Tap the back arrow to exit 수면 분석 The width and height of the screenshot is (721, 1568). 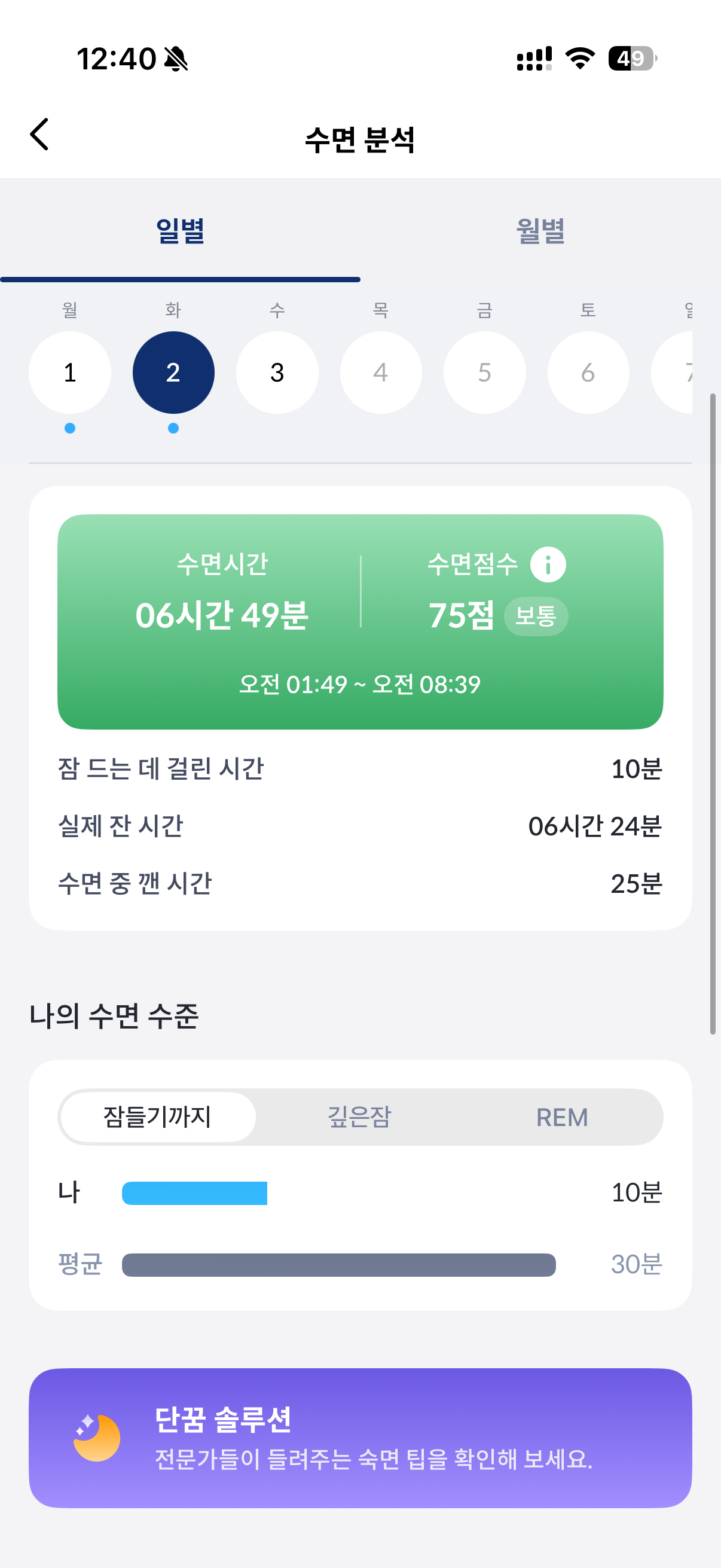tap(39, 134)
